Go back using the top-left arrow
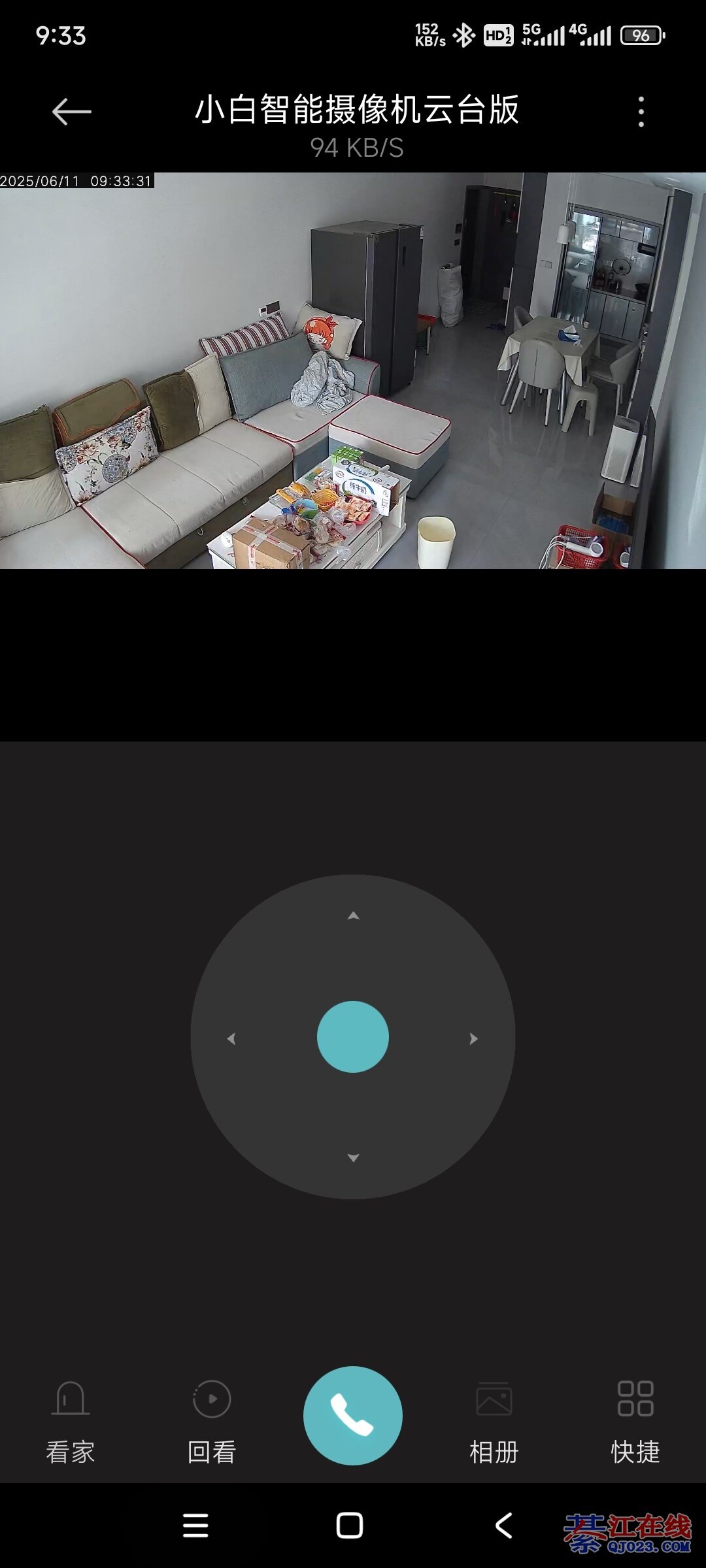This screenshot has width=706, height=1568. (x=71, y=112)
